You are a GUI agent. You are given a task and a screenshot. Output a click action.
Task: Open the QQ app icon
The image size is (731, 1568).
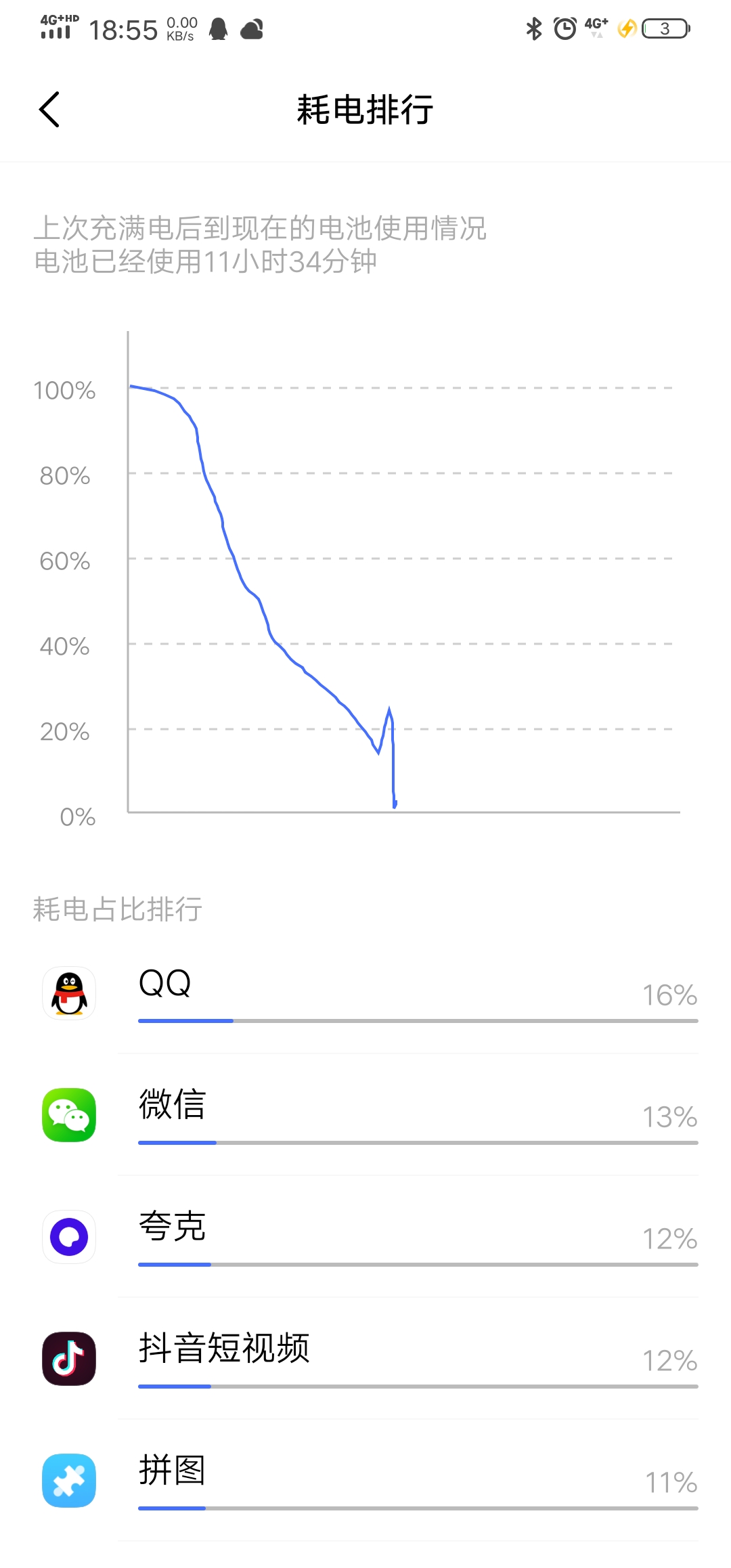(x=68, y=993)
